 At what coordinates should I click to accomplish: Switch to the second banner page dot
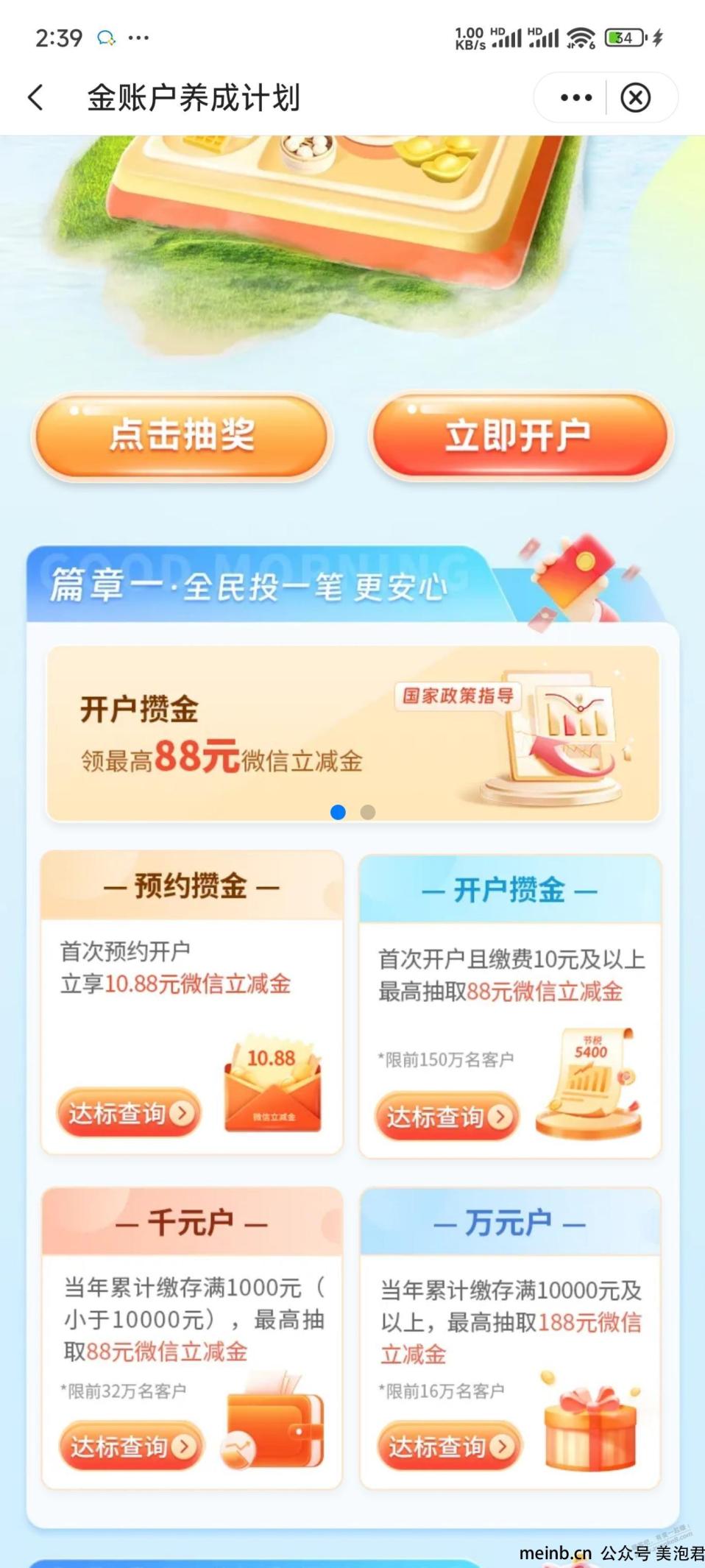[368, 812]
